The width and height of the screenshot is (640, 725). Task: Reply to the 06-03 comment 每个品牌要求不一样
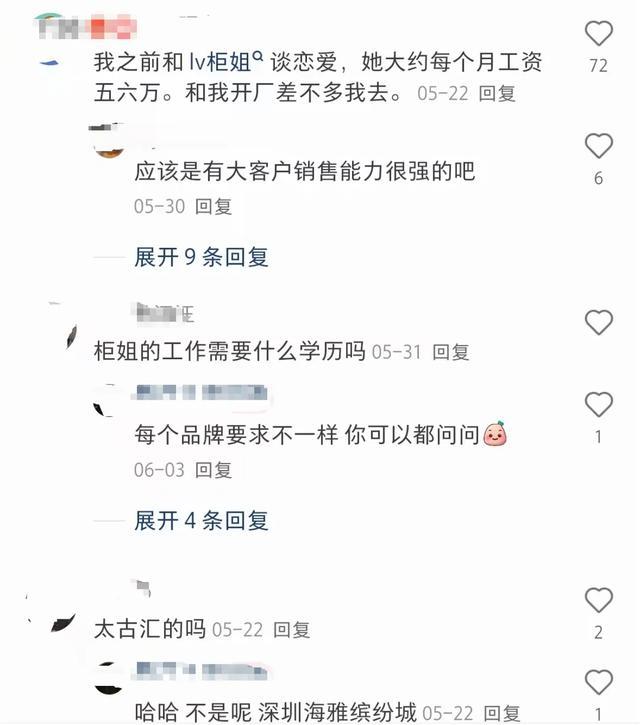pyautogui.click(x=213, y=468)
